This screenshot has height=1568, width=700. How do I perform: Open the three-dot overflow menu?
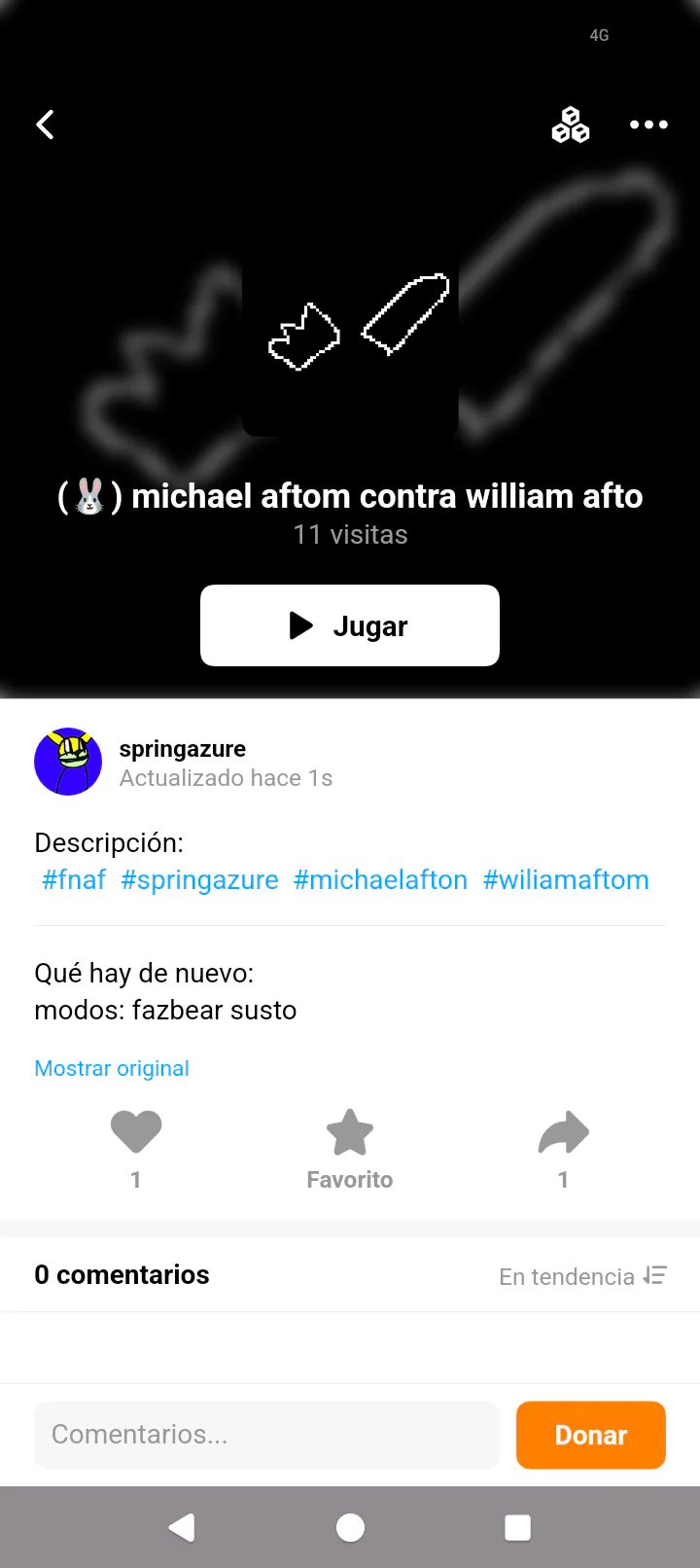(648, 125)
